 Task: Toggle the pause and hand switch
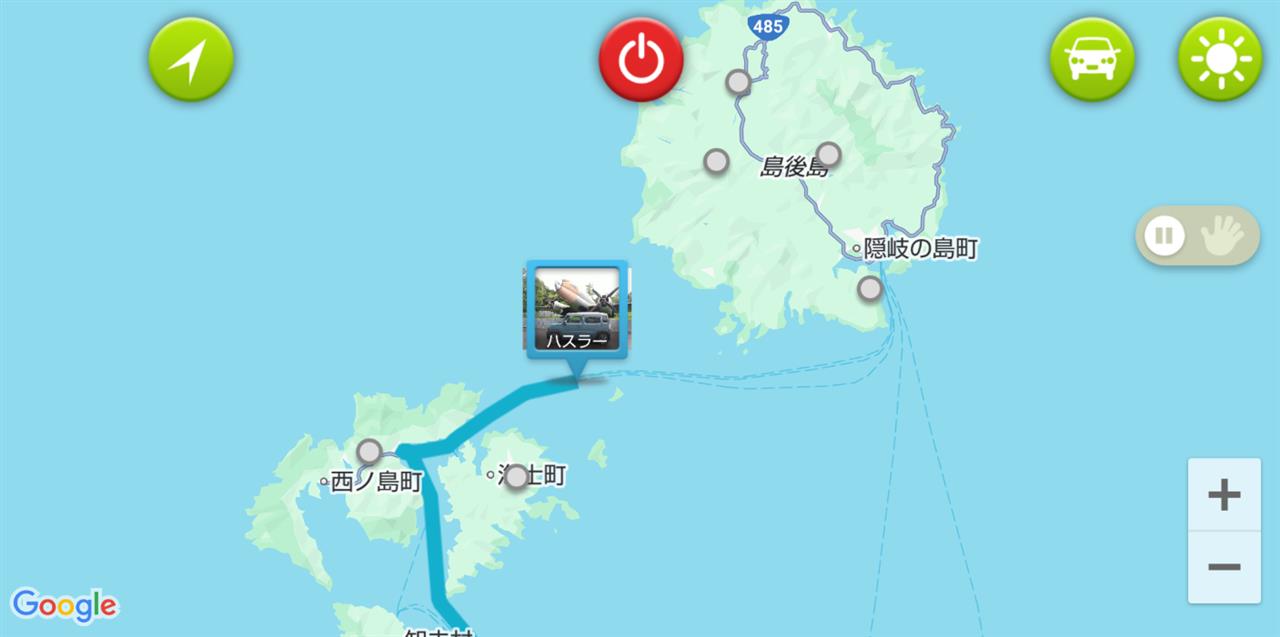1197,236
